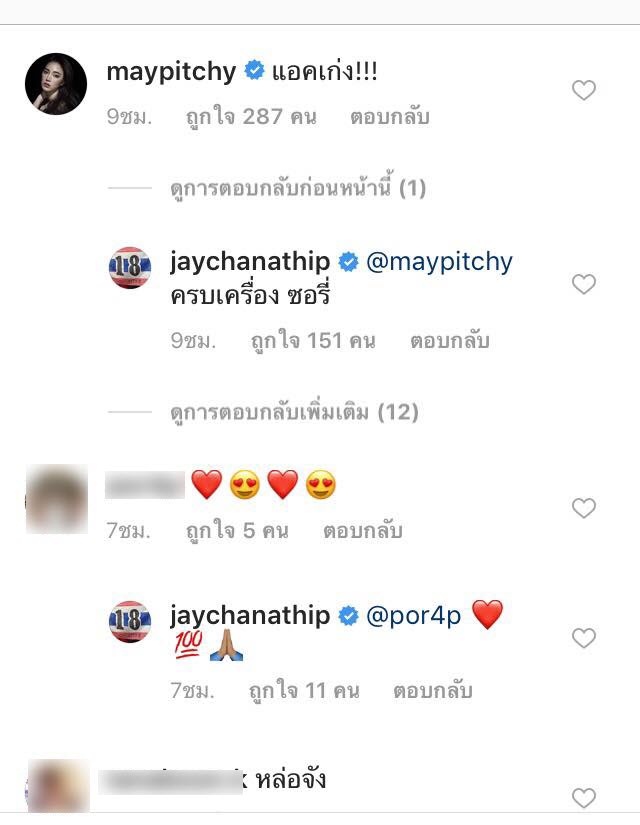The image size is (640, 825).
Task: Like the heart emoji comment
Action: (583, 508)
